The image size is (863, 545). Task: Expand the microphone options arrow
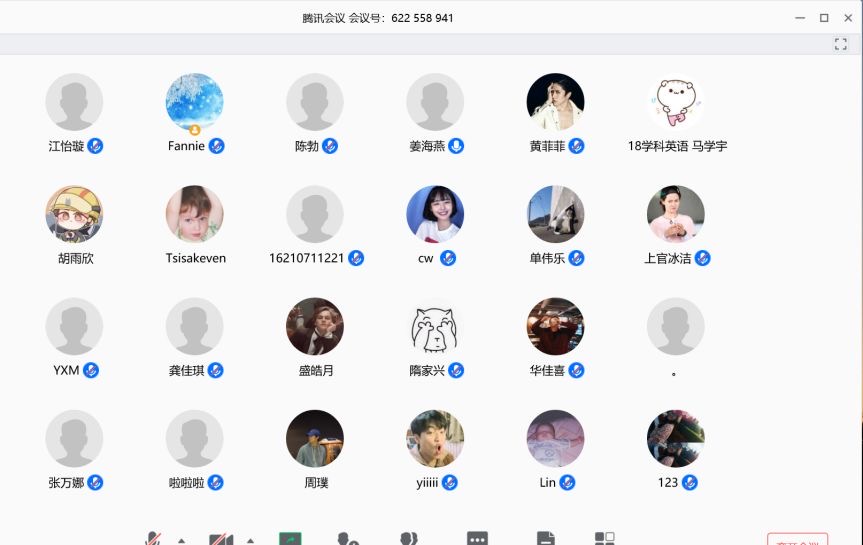(x=182, y=540)
